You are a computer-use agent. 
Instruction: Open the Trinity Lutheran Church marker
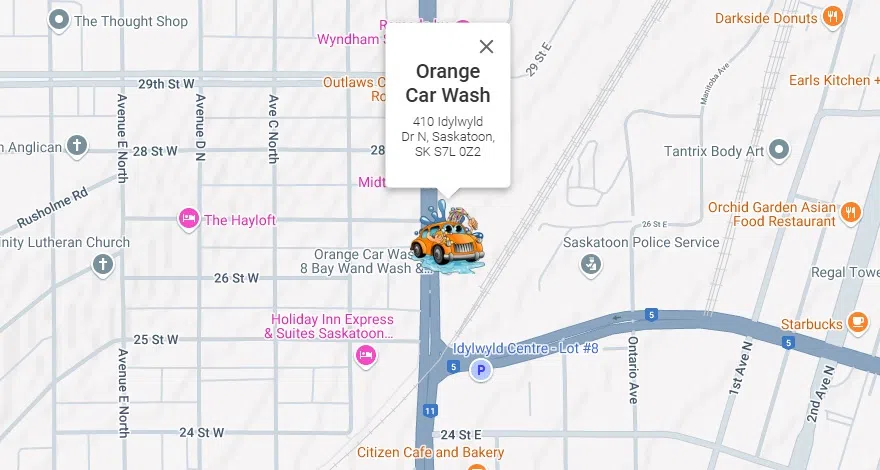(101, 265)
